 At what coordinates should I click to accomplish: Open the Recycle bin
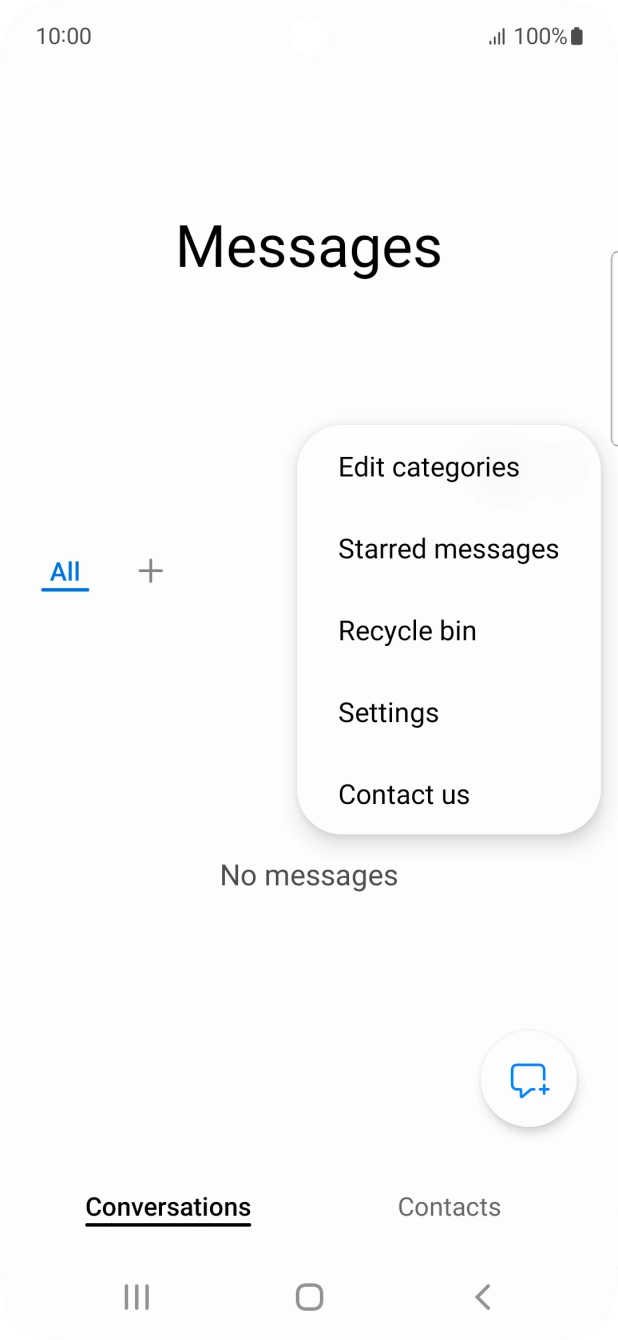click(448, 631)
